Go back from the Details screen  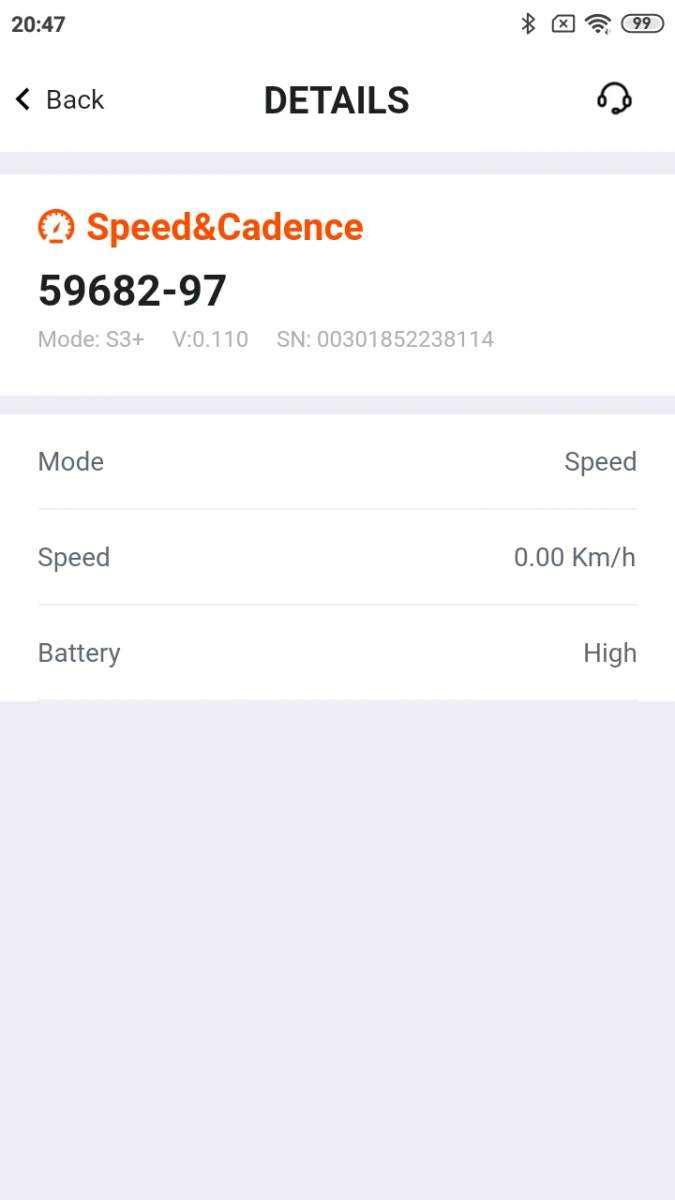(60, 100)
